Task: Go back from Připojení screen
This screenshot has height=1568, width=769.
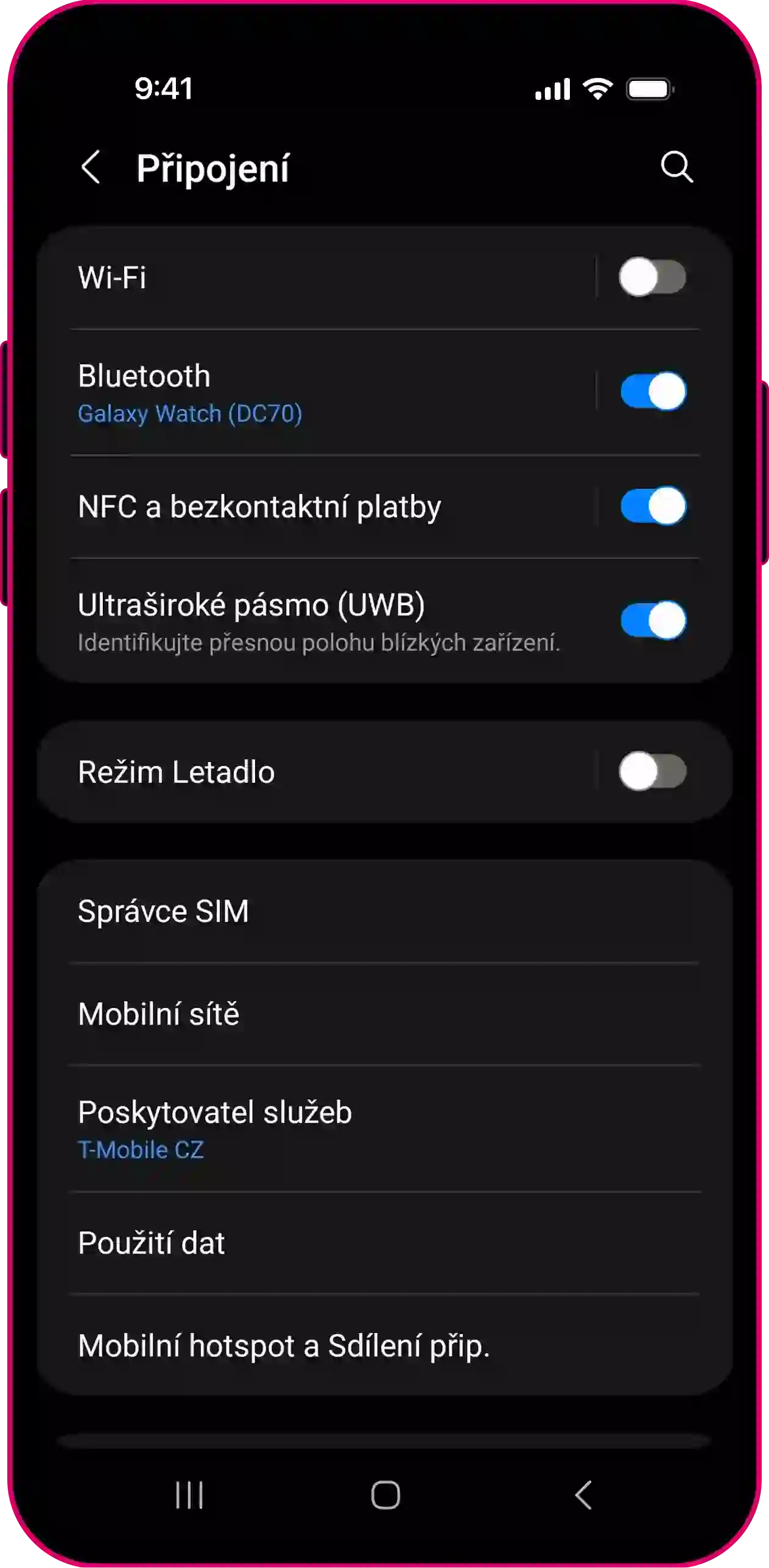Action: [91, 167]
